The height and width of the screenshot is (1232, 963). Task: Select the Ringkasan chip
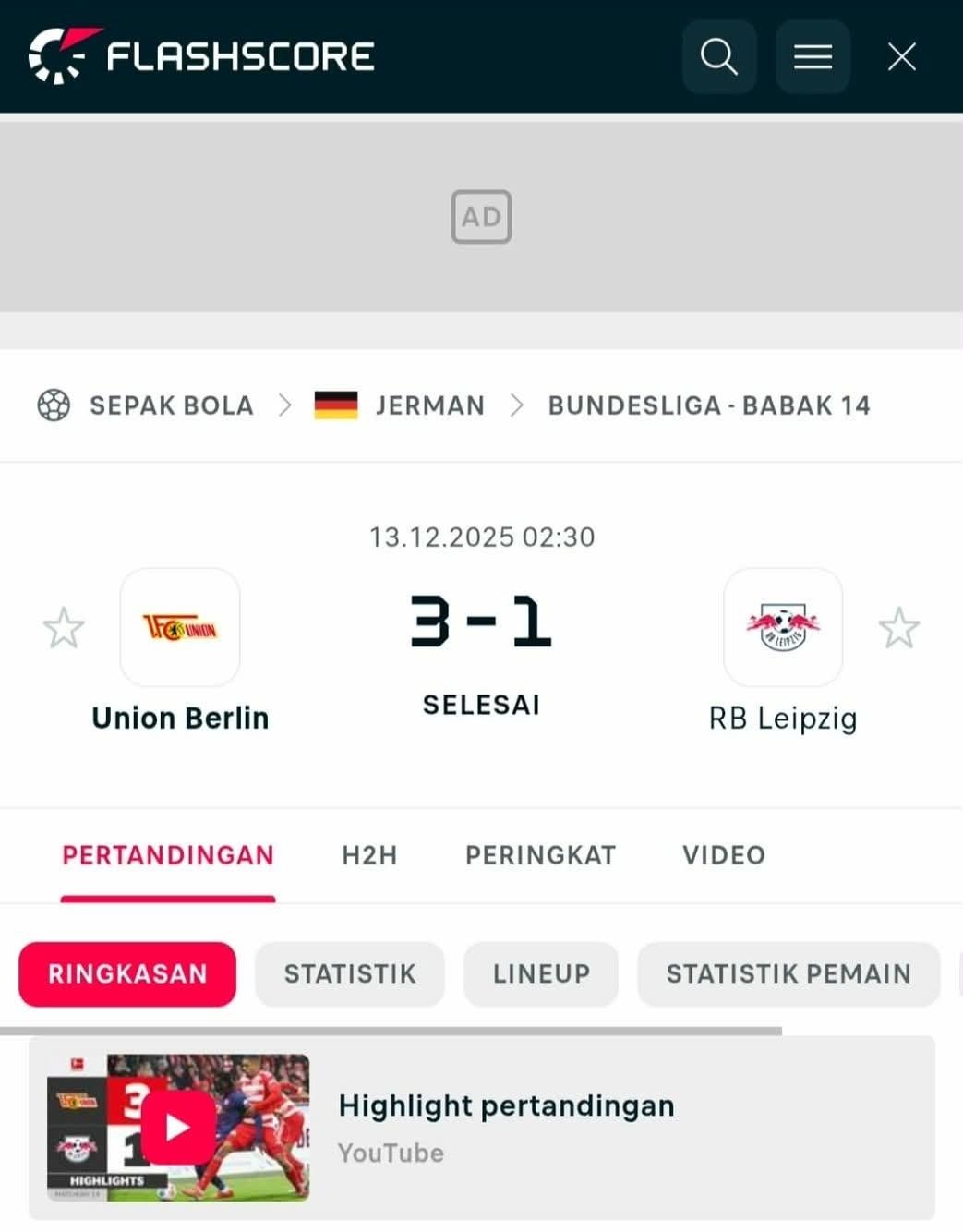point(127,973)
